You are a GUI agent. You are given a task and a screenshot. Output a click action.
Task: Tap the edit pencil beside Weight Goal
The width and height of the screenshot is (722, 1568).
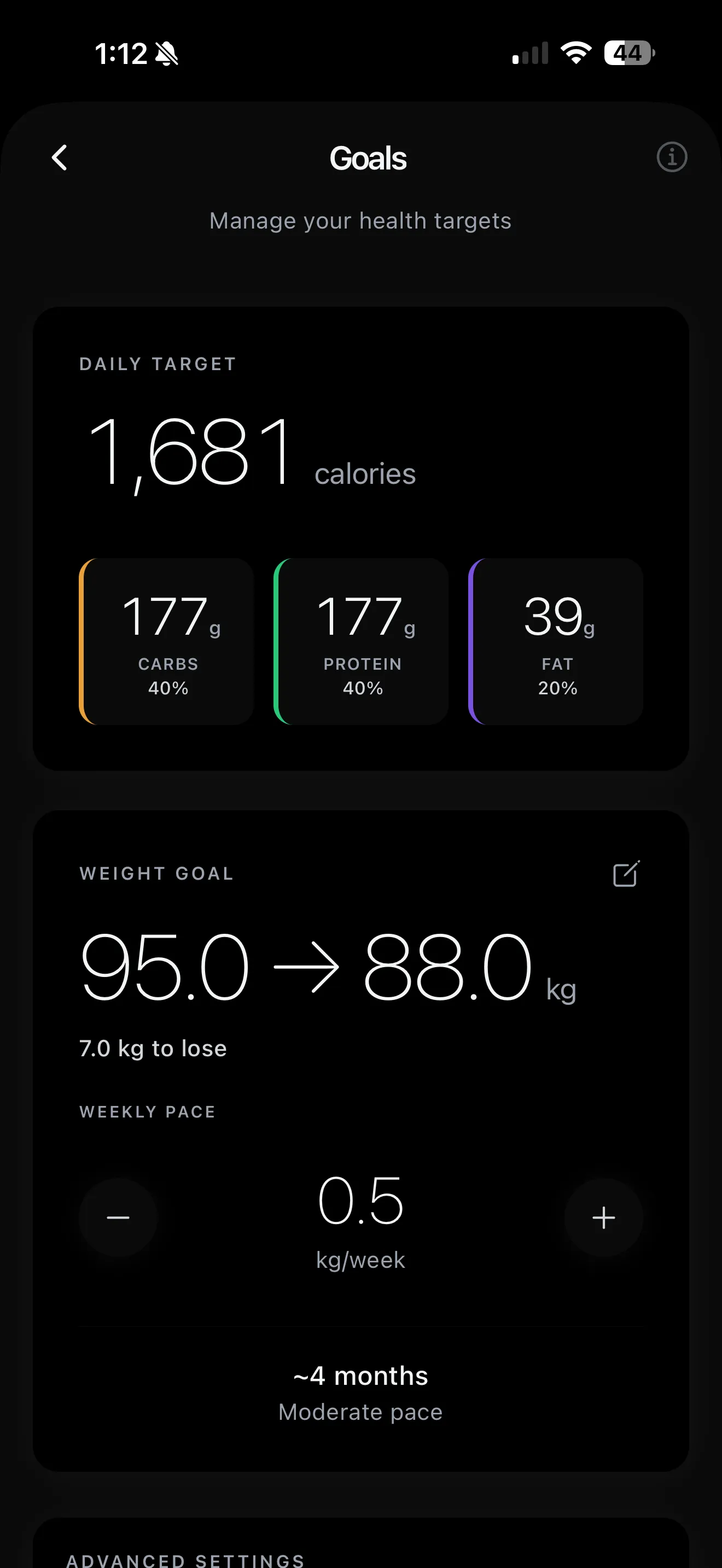(x=626, y=874)
